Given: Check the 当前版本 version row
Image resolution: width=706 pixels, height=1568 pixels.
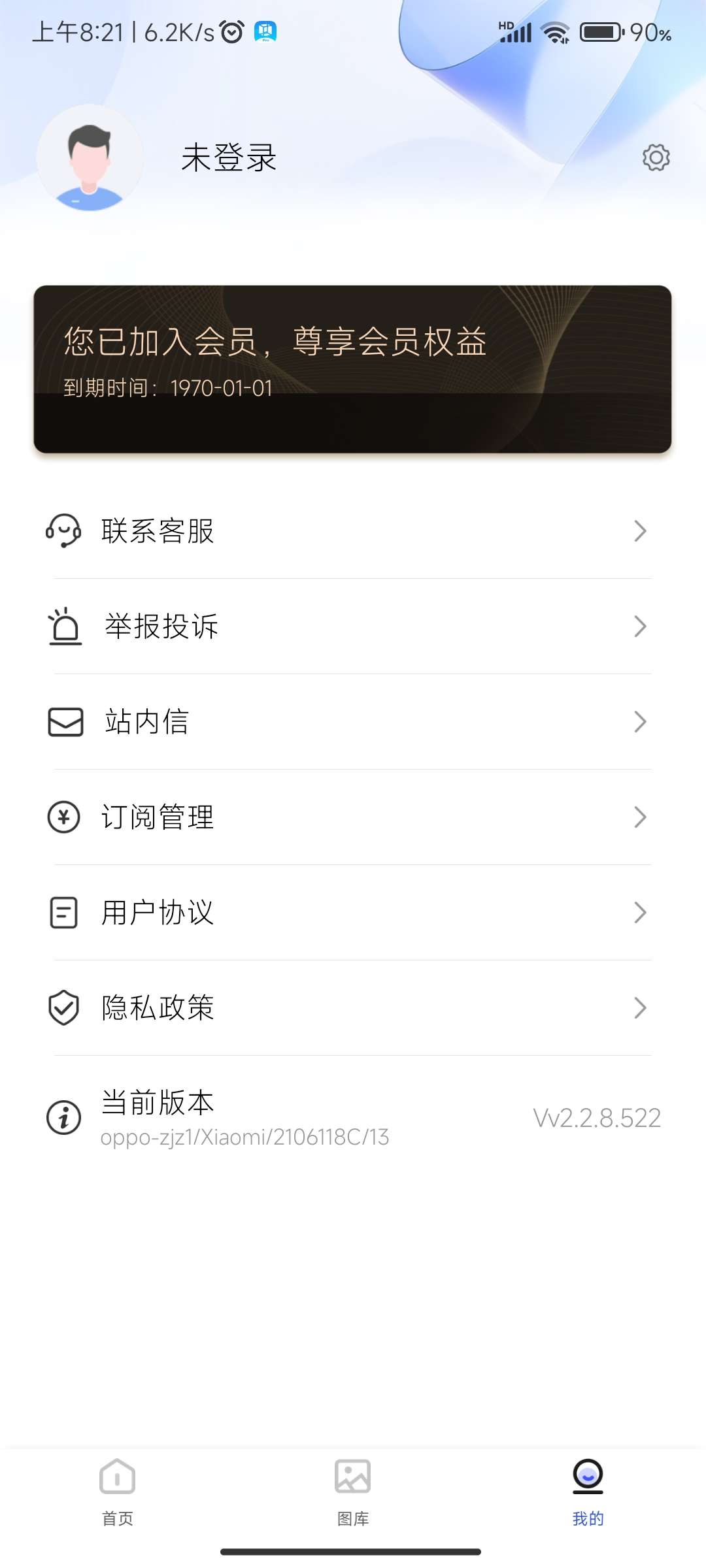Looking at the screenshot, I should pyautogui.click(x=352, y=1118).
